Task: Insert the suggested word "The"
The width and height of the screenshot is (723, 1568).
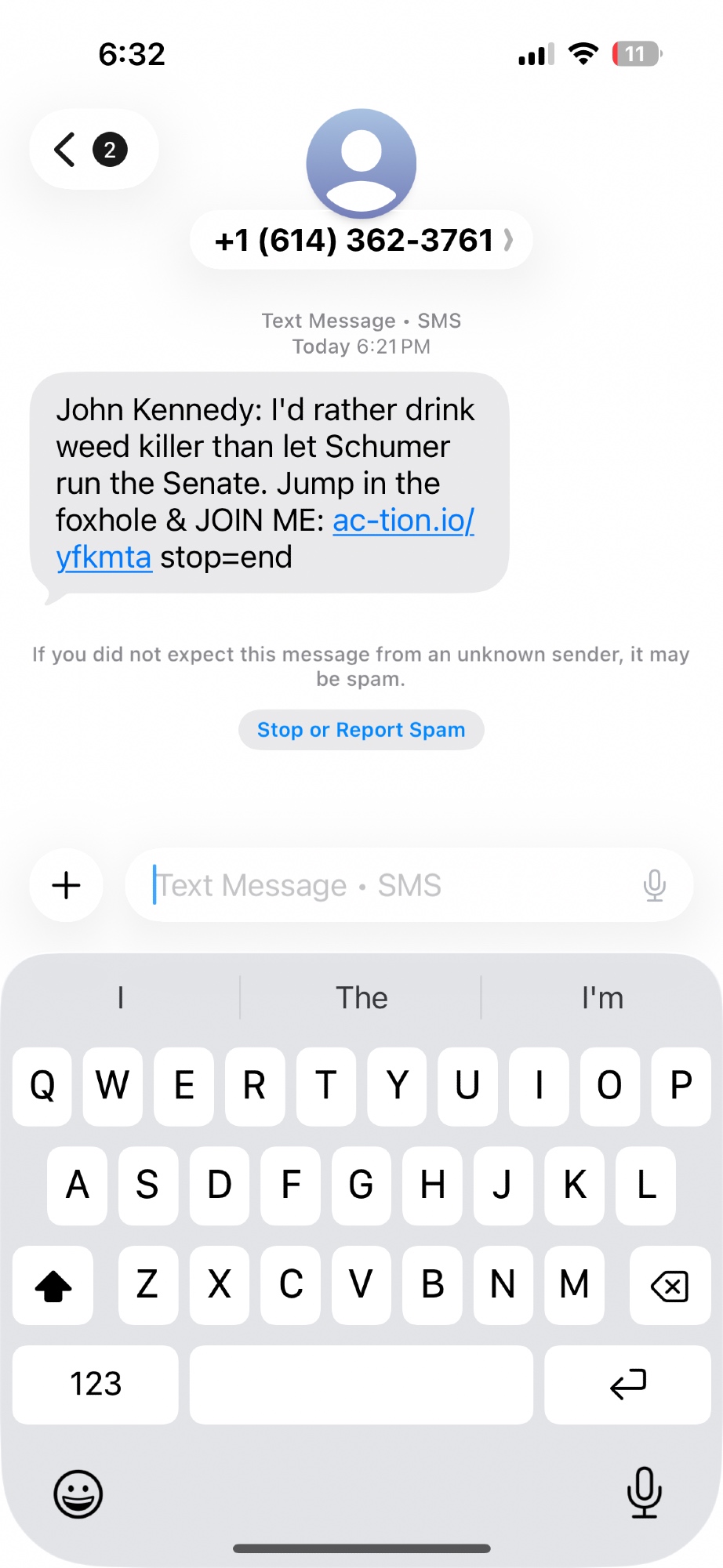Action: click(361, 998)
